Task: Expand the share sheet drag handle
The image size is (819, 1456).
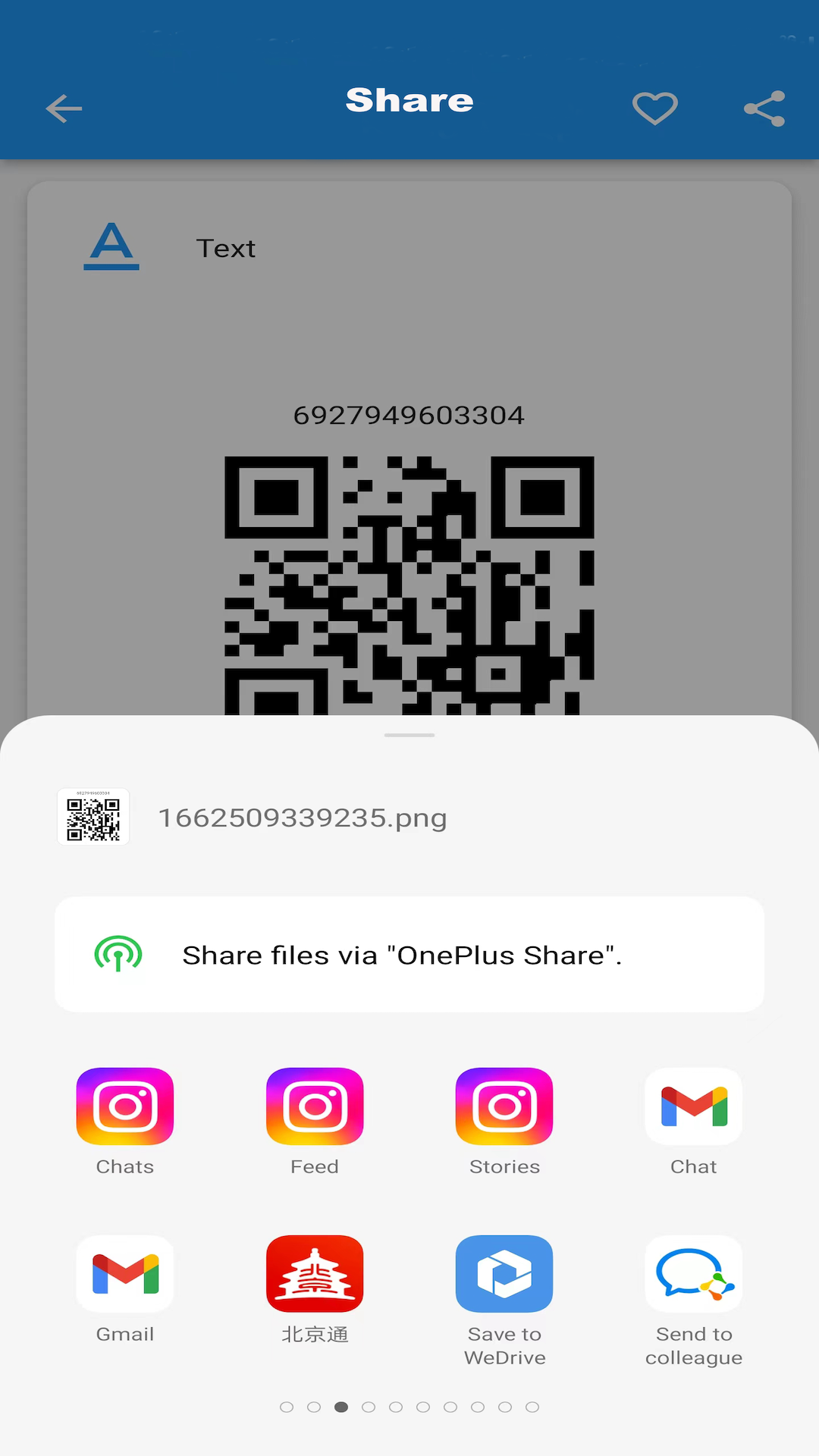Action: pos(409,734)
